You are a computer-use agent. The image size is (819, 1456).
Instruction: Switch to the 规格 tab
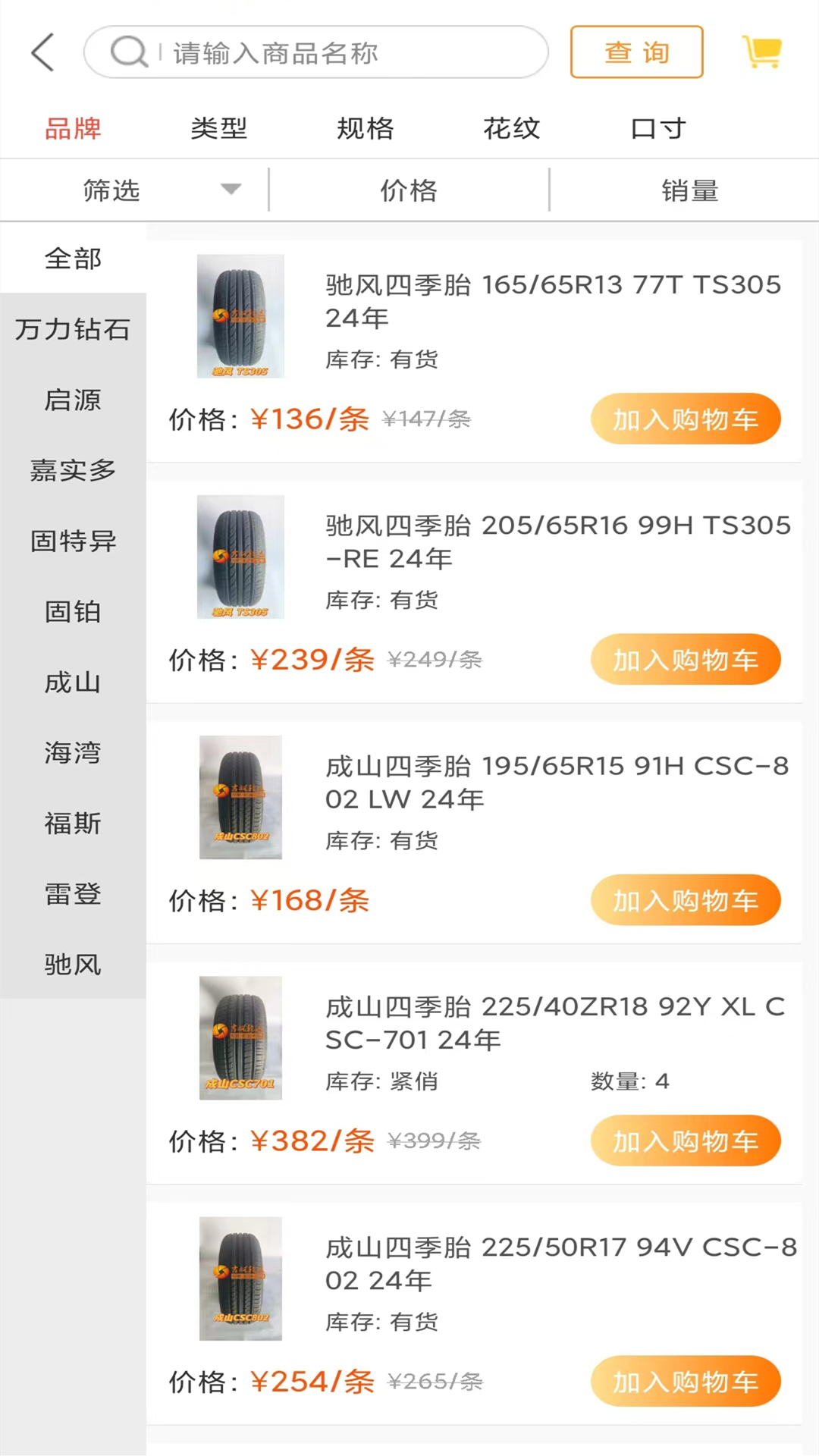[x=365, y=128]
